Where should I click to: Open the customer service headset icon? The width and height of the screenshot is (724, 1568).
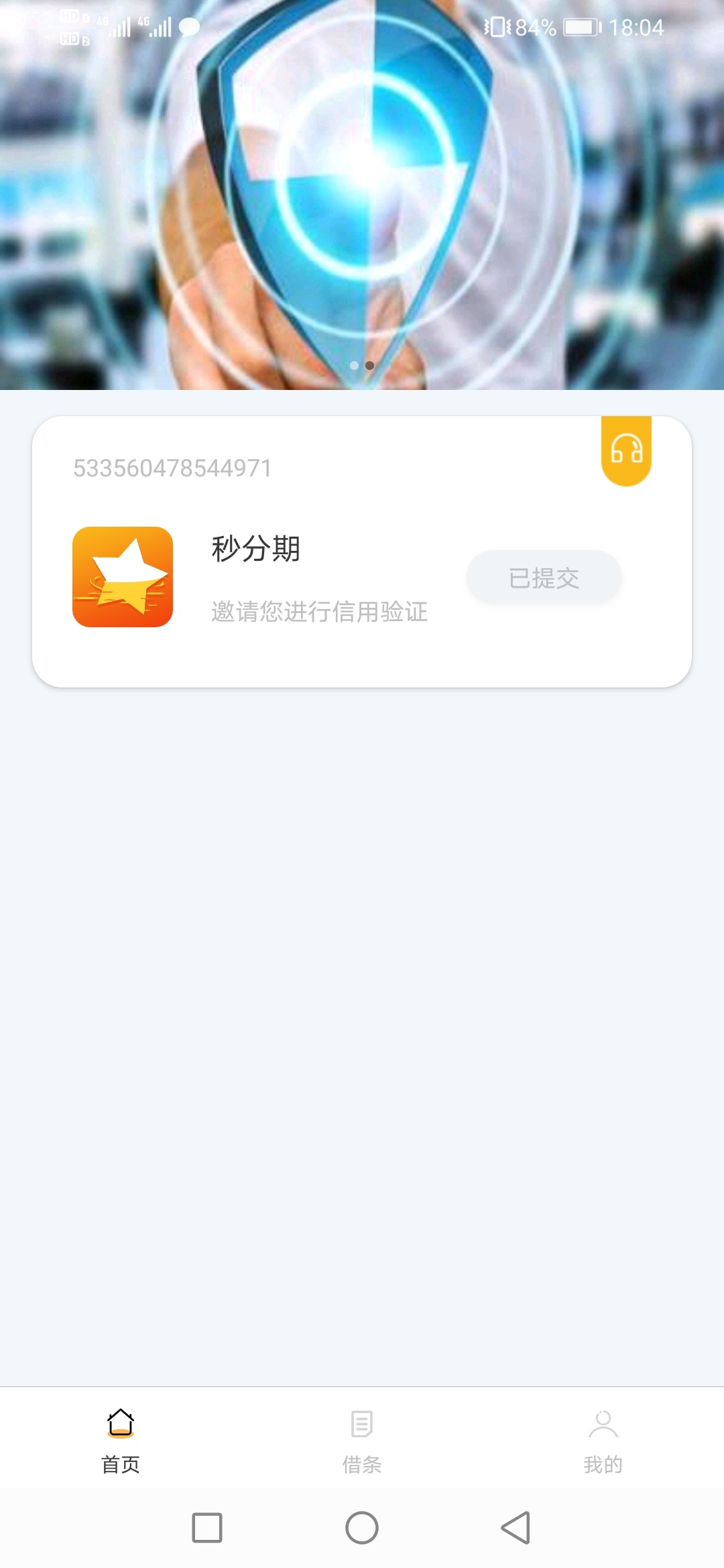pos(626,450)
